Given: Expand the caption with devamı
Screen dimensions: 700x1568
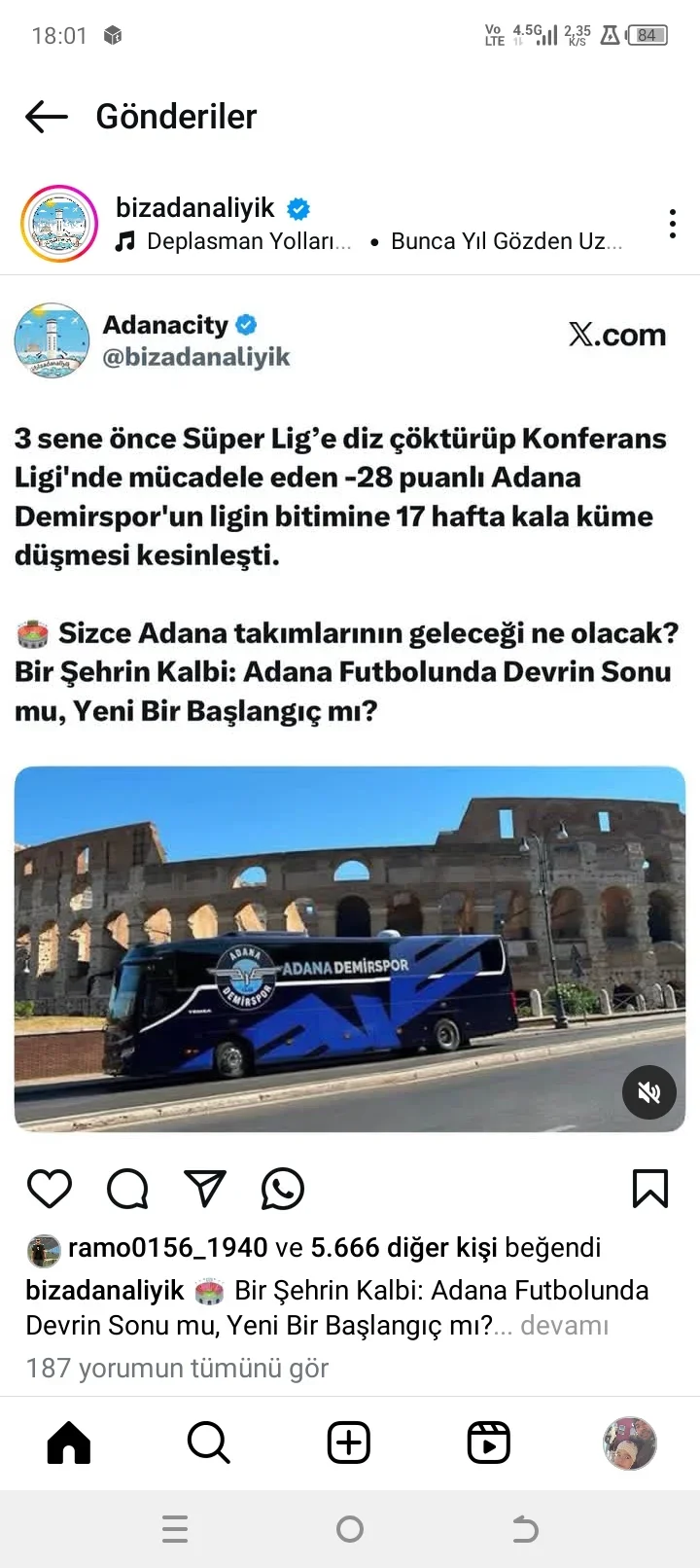Looking at the screenshot, I should [x=564, y=1326].
